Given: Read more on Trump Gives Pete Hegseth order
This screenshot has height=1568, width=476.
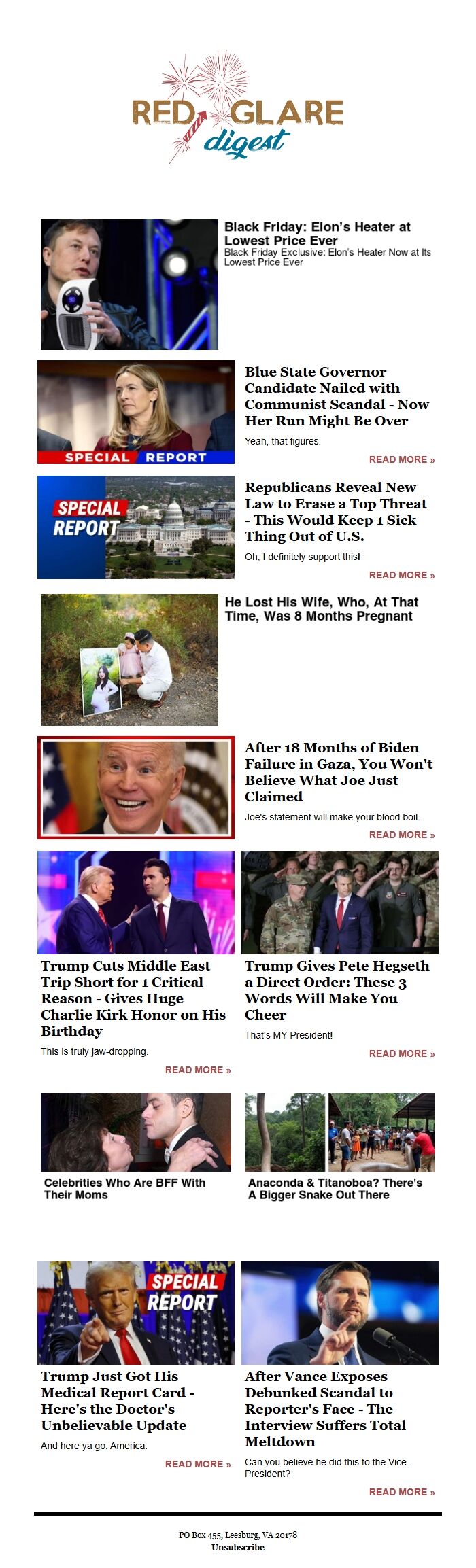Looking at the screenshot, I should [x=401, y=1053].
